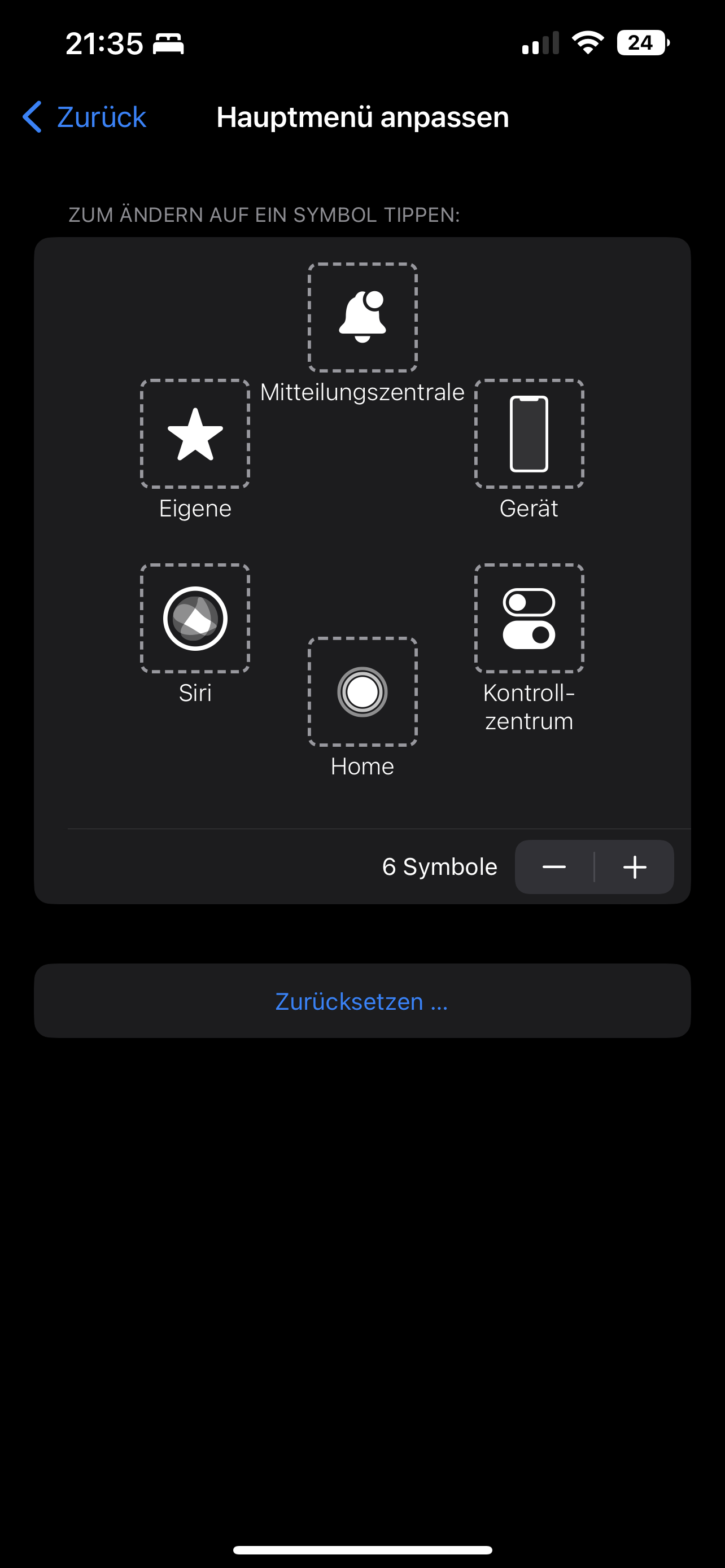Edit the Kontrollzentrum symbol
Screen dimensions: 725x1568
(x=529, y=619)
